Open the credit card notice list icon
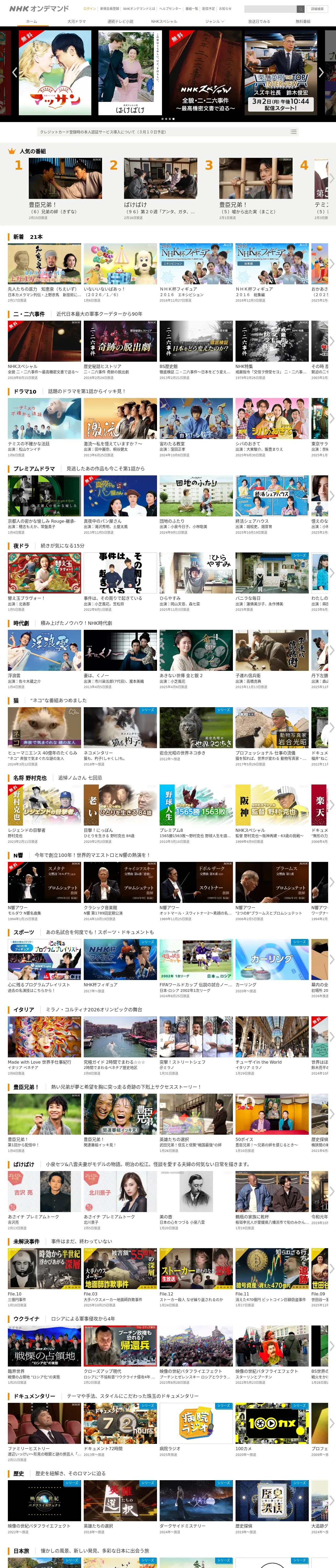336x1568 pixels. (293, 131)
